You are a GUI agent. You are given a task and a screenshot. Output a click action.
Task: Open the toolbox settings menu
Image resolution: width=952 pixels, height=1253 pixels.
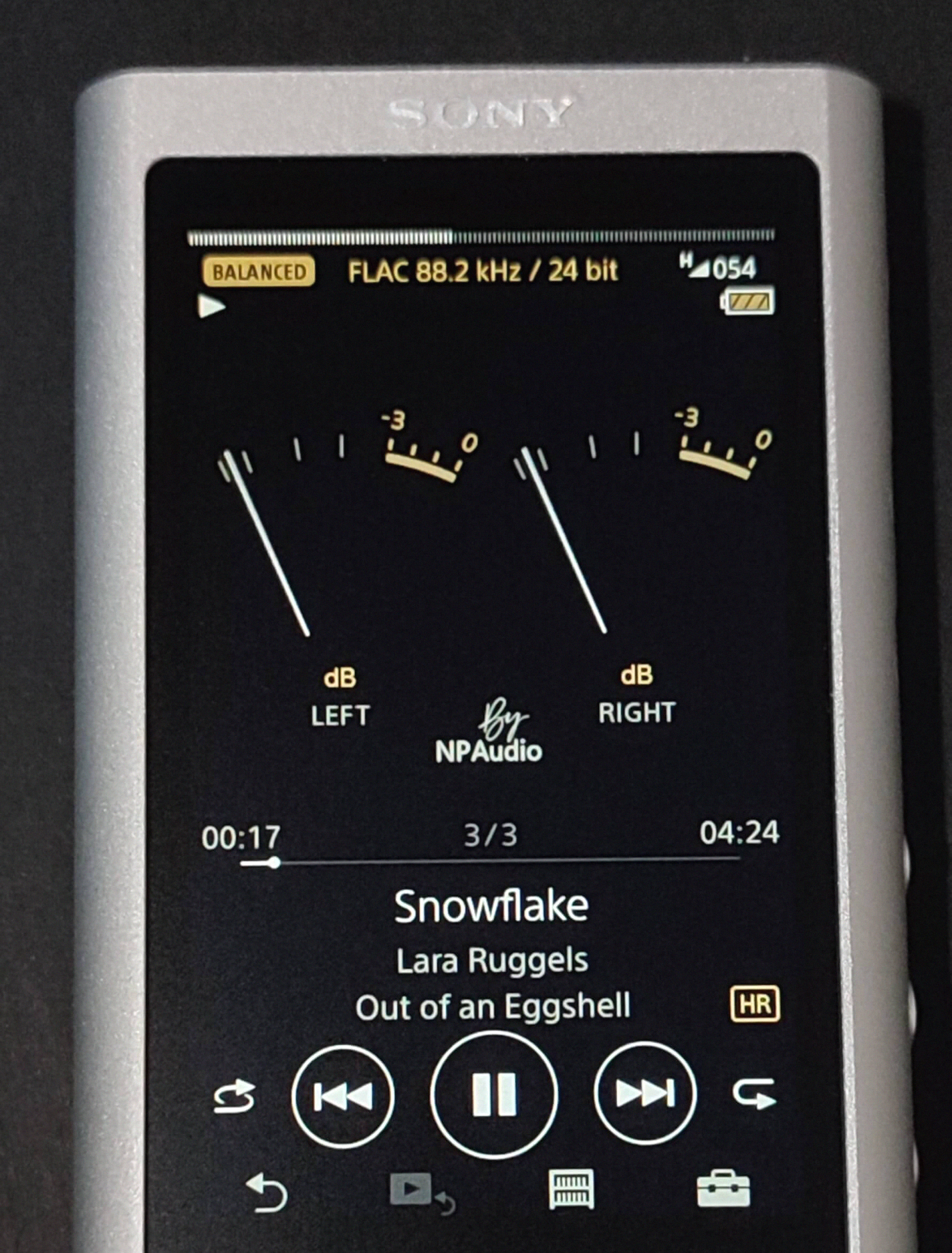723,1188
